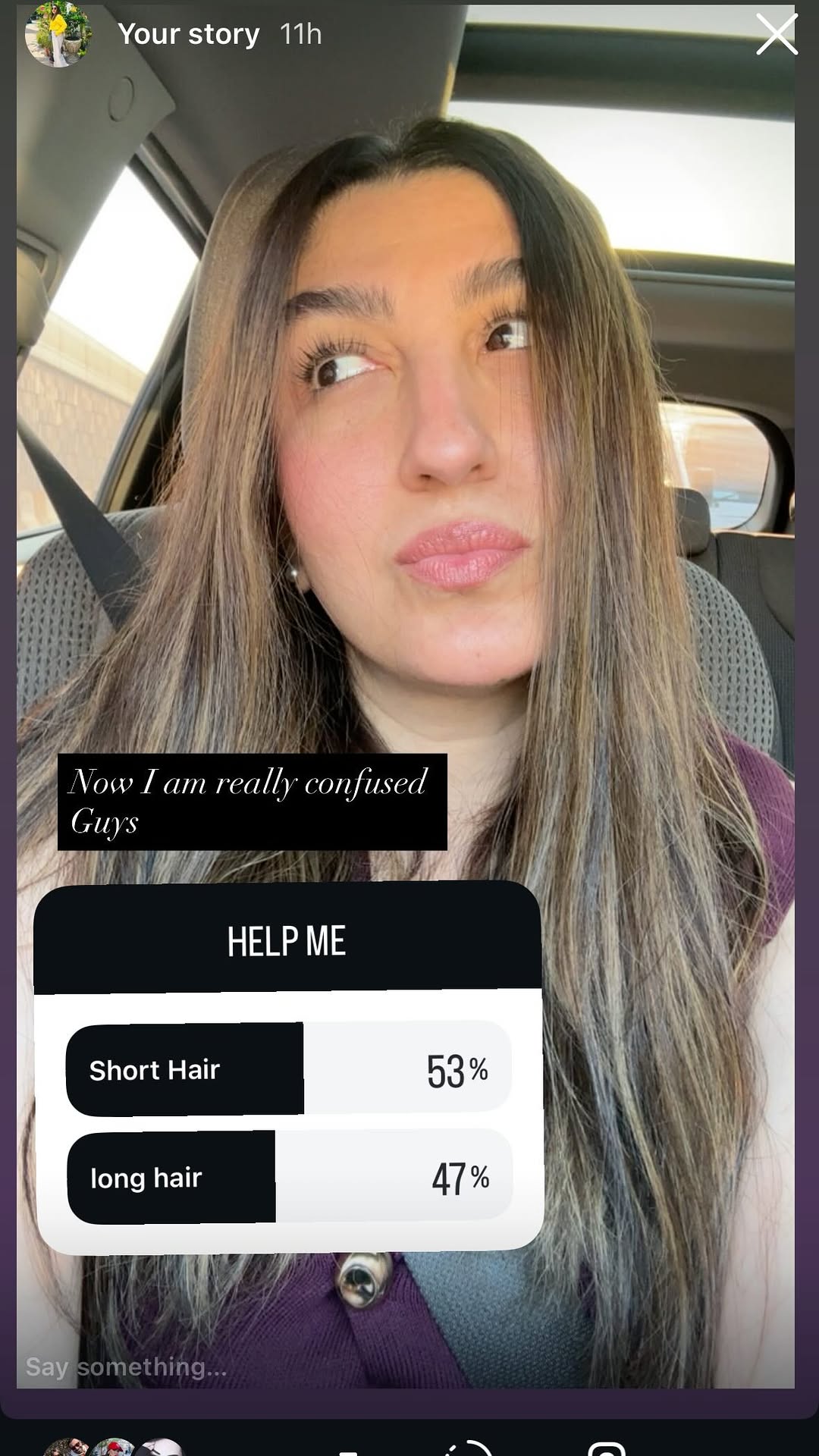
Task: Close the story viewer
Action: [x=777, y=35]
